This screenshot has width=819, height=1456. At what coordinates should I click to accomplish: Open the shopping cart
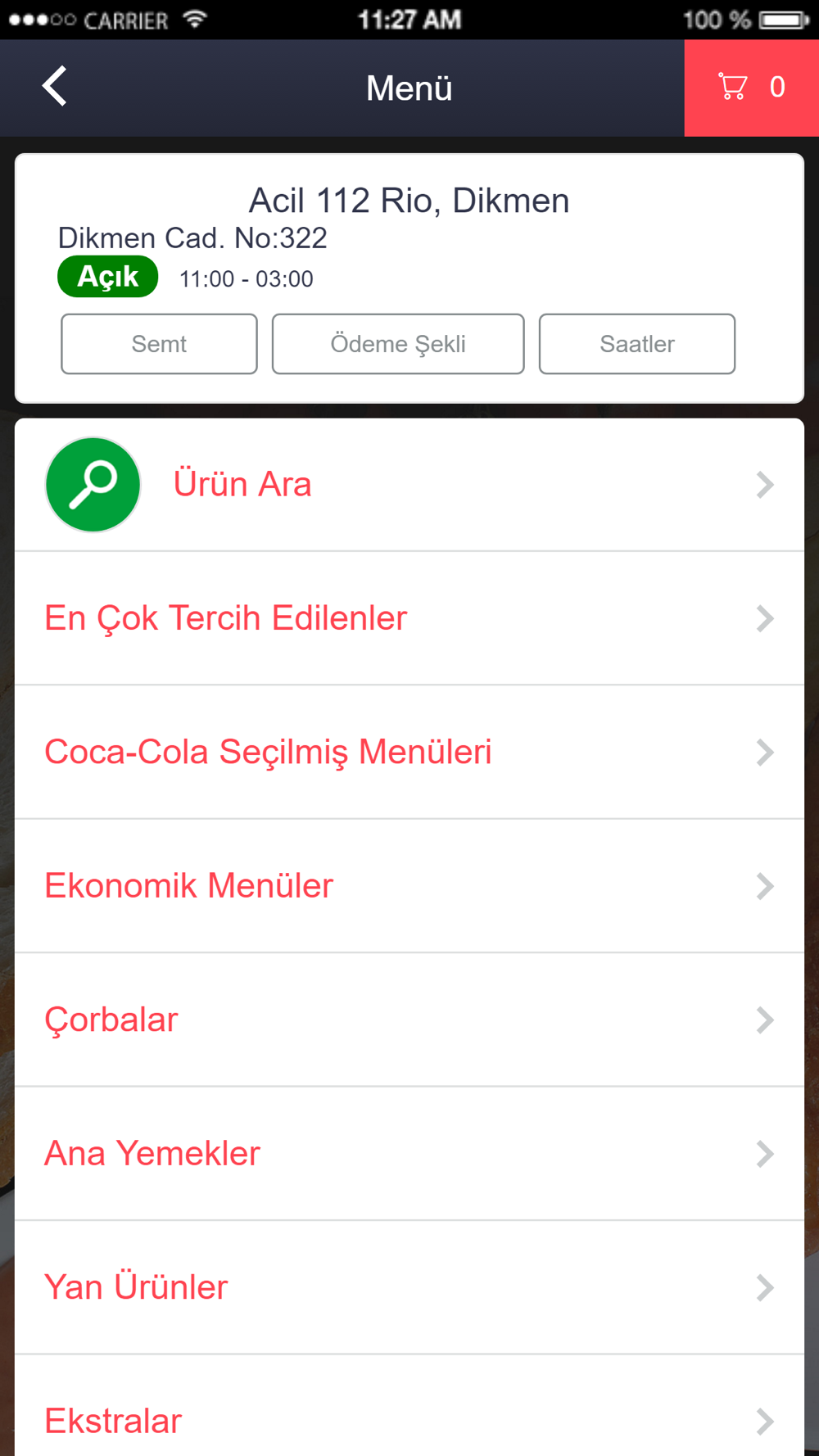coord(752,88)
